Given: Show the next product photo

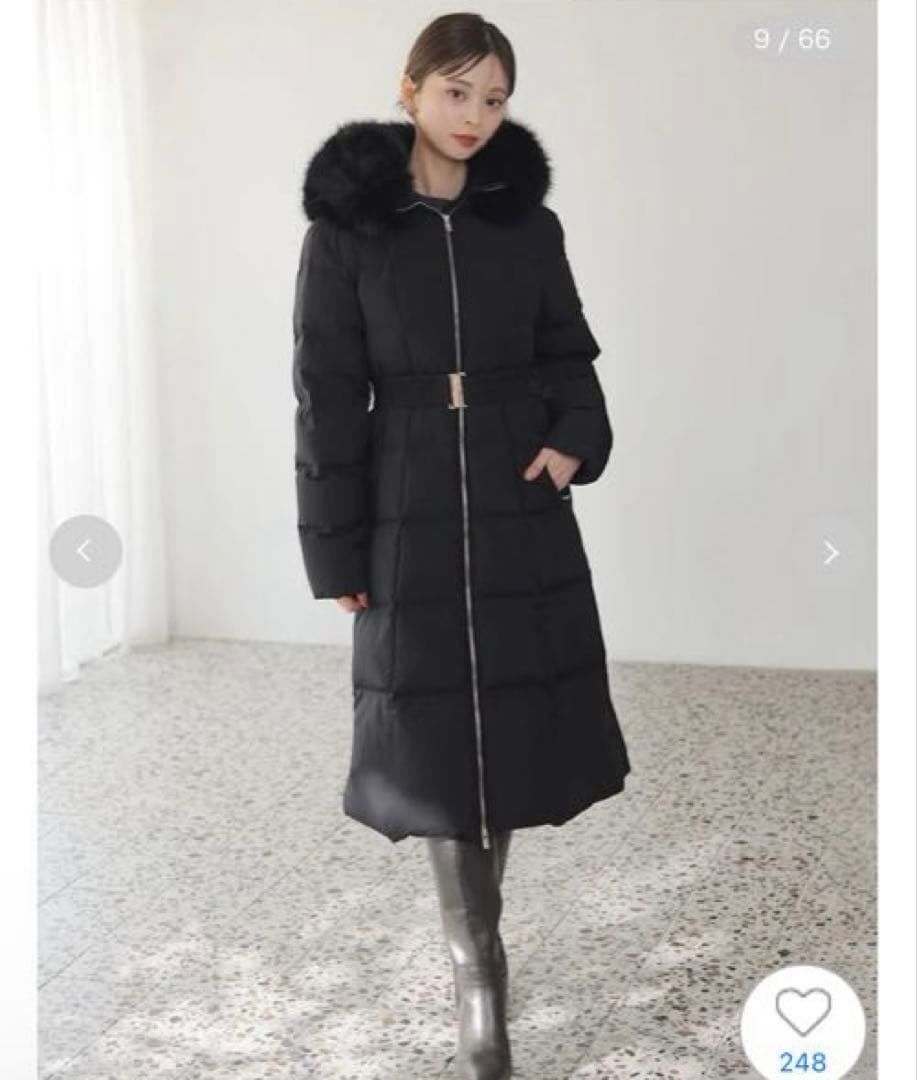Looking at the screenshot, I should pos(831,551).
